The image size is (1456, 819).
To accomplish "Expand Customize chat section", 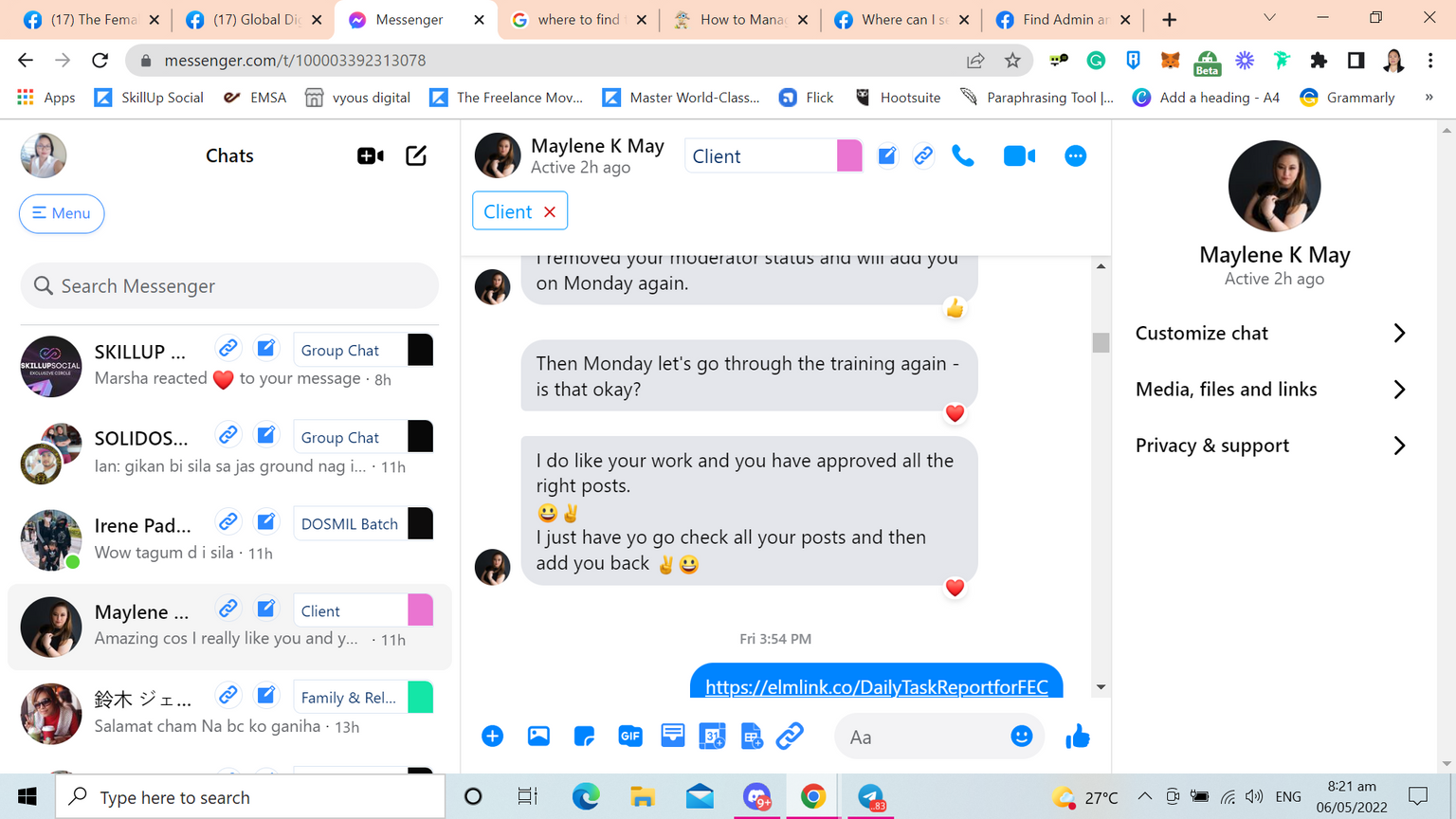I will 1271,333.
